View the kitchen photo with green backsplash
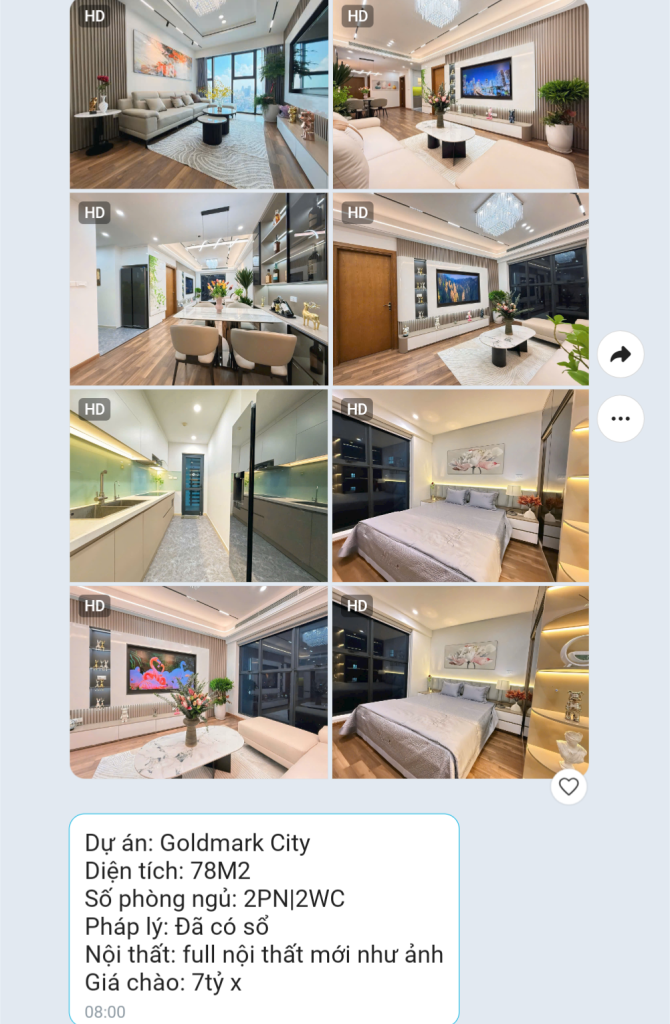The width and height of the screenshot is (670, 1024). 198,486
